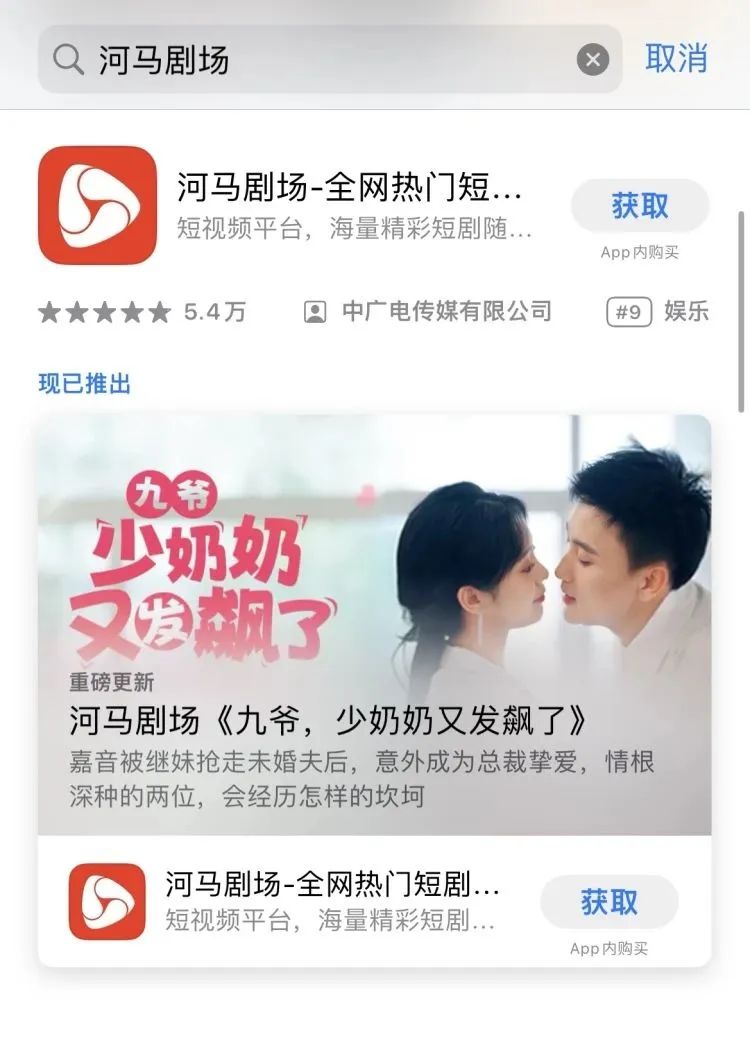Get the top 河马剧场 app result

[x=640, y=206]
